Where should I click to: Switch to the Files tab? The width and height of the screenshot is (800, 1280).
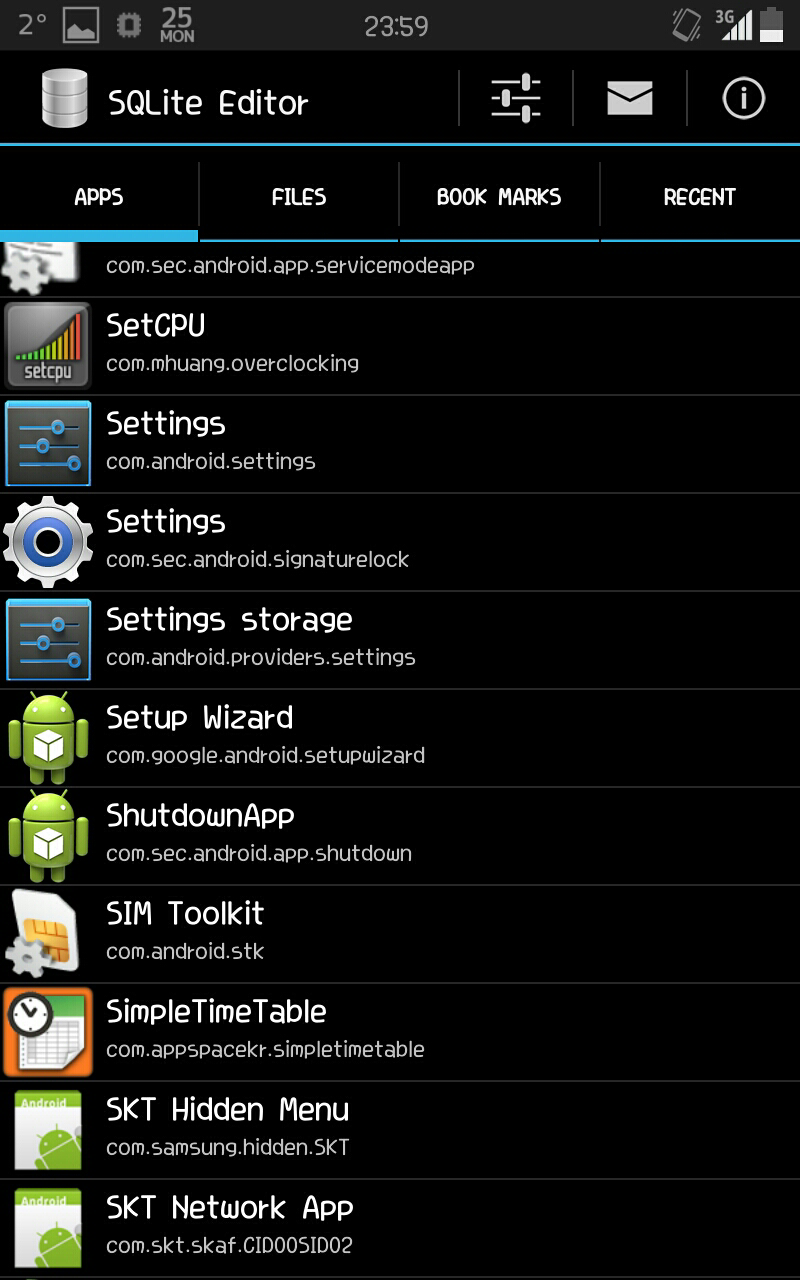click(x=299, y=197)
